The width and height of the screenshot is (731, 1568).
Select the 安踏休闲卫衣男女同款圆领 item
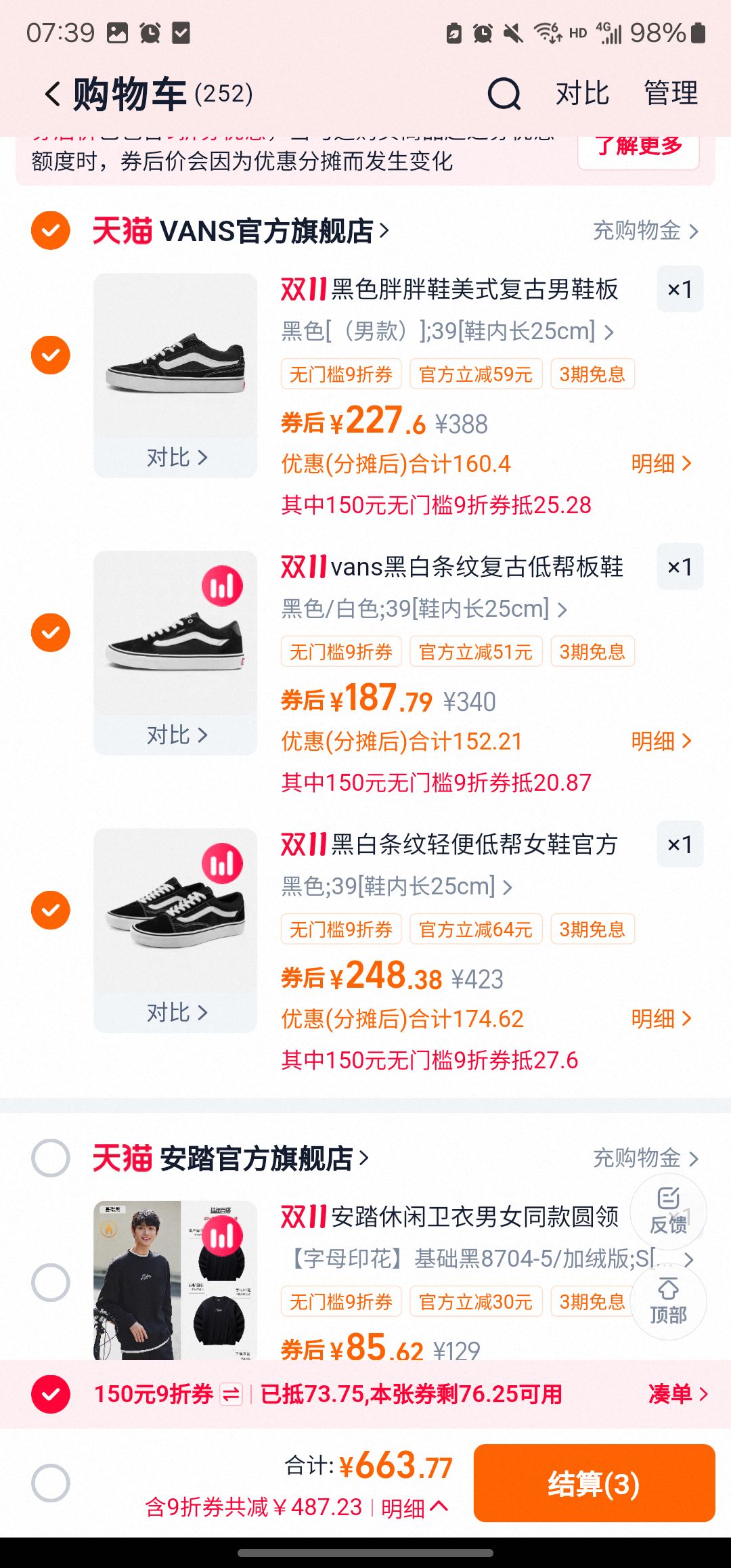coord(51,1282)
